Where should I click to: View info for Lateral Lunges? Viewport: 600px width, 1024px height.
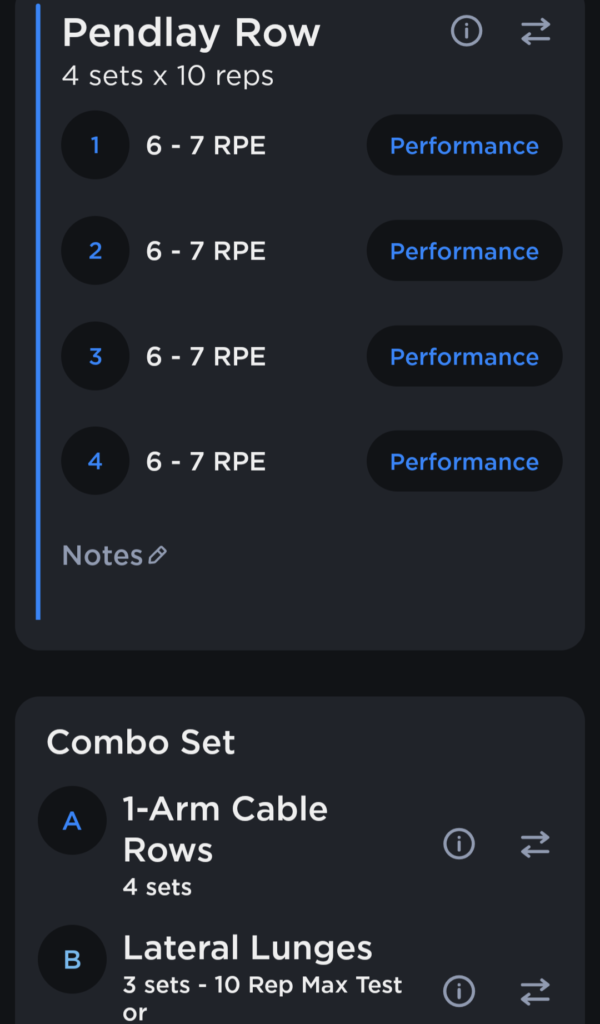click(459, 991)
